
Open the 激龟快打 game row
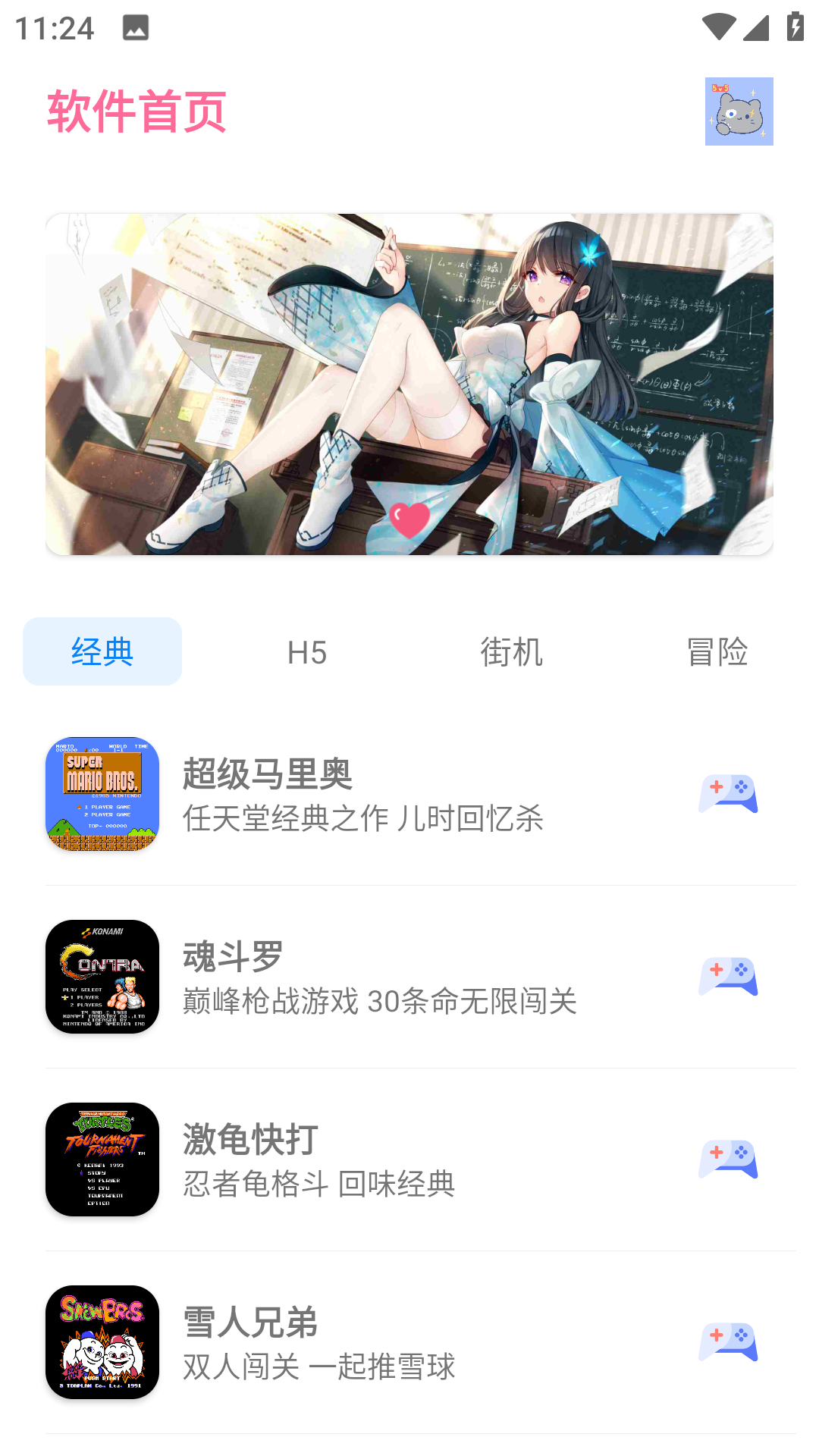364,1159
